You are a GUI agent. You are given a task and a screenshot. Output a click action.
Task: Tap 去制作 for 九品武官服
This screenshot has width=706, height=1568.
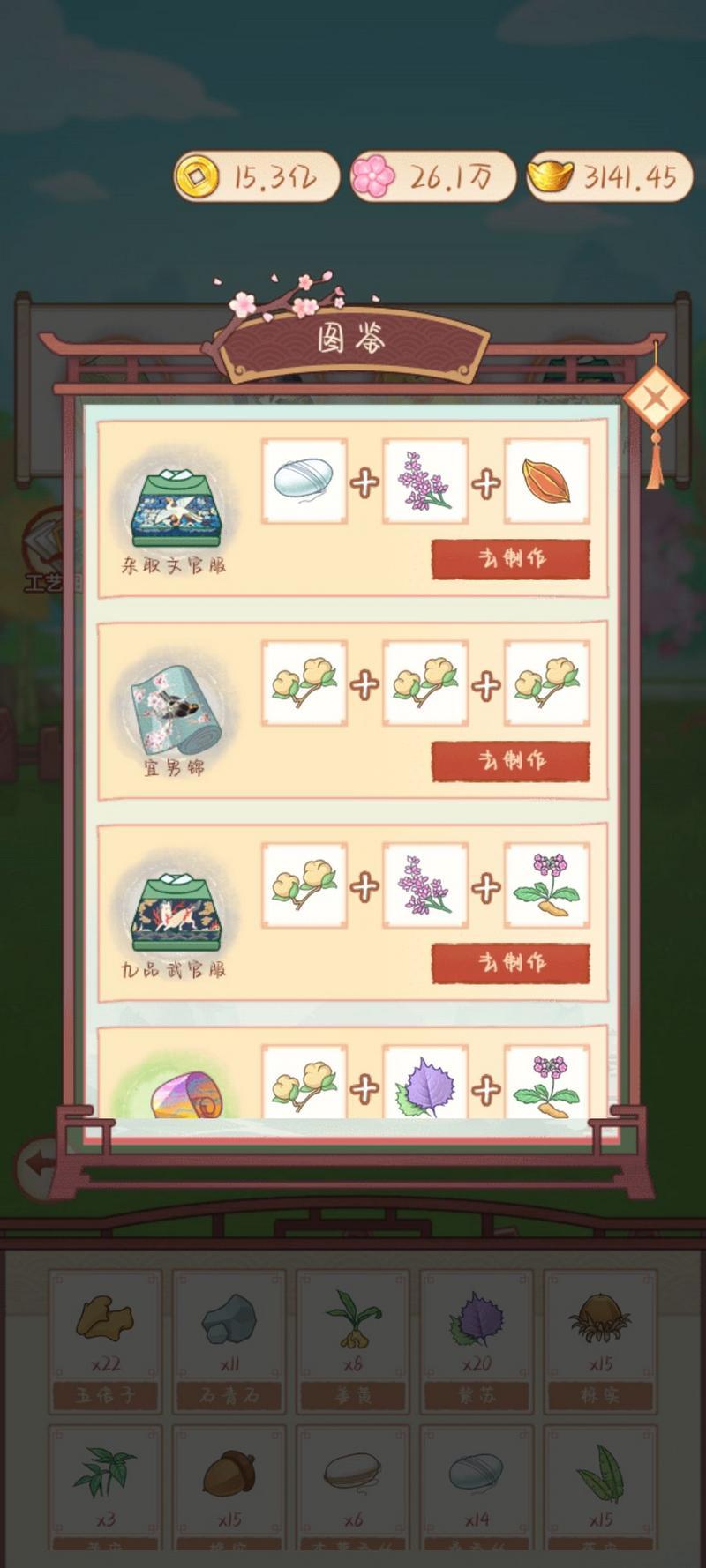click(x=510, y=963)
